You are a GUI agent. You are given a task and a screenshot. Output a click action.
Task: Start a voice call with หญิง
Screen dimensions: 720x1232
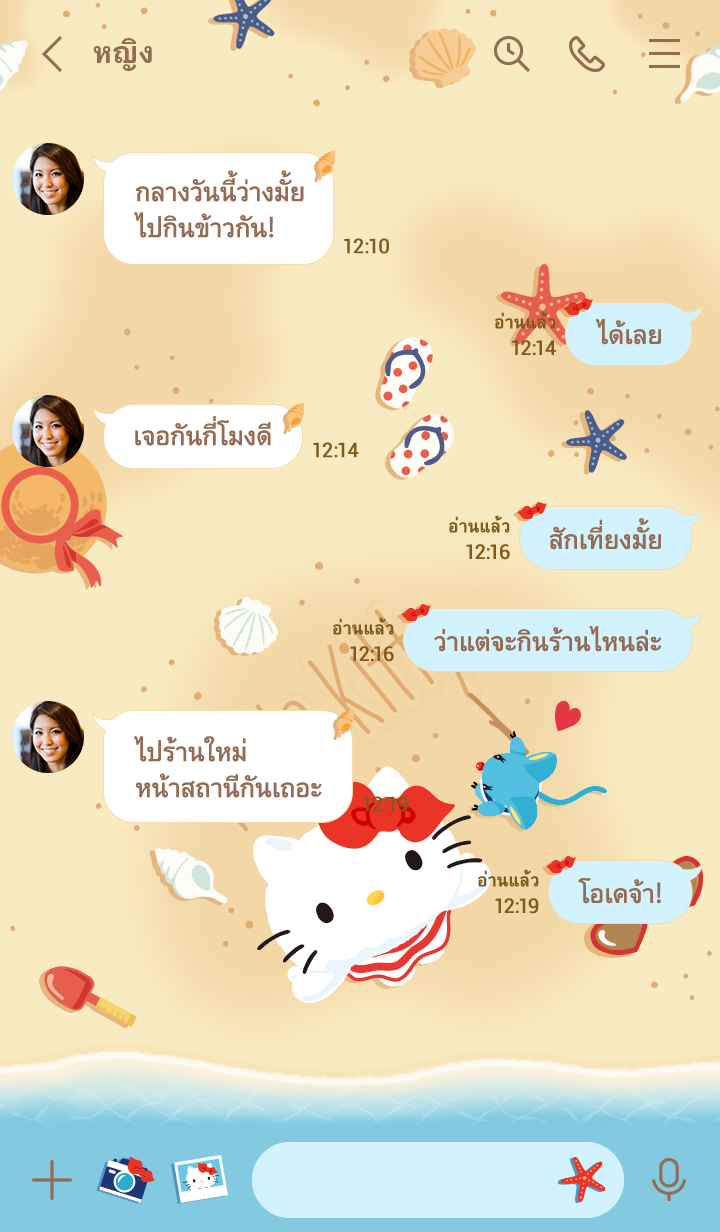click(587, 54)
